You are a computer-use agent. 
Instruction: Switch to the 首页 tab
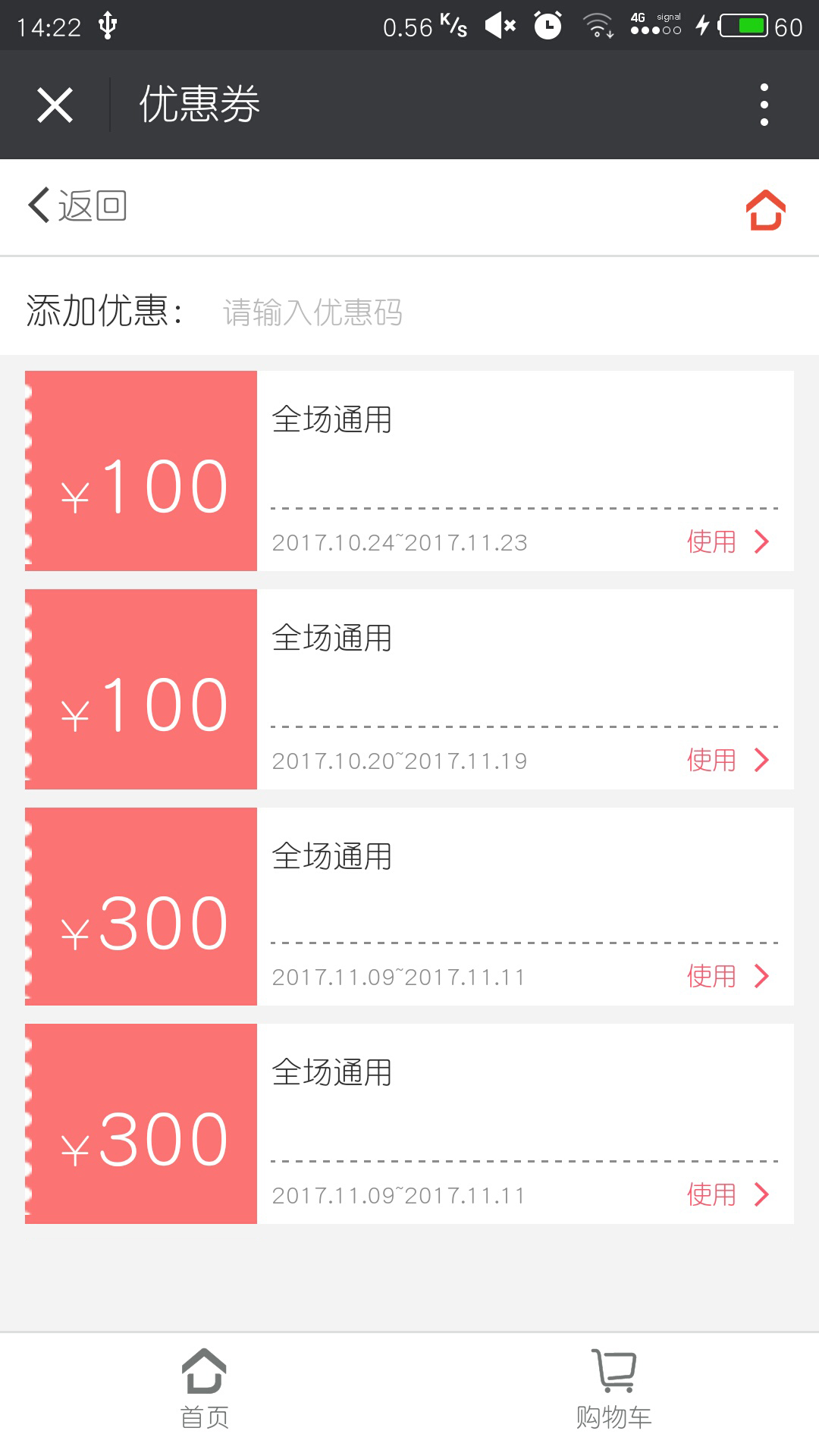tap(205, 1388)
